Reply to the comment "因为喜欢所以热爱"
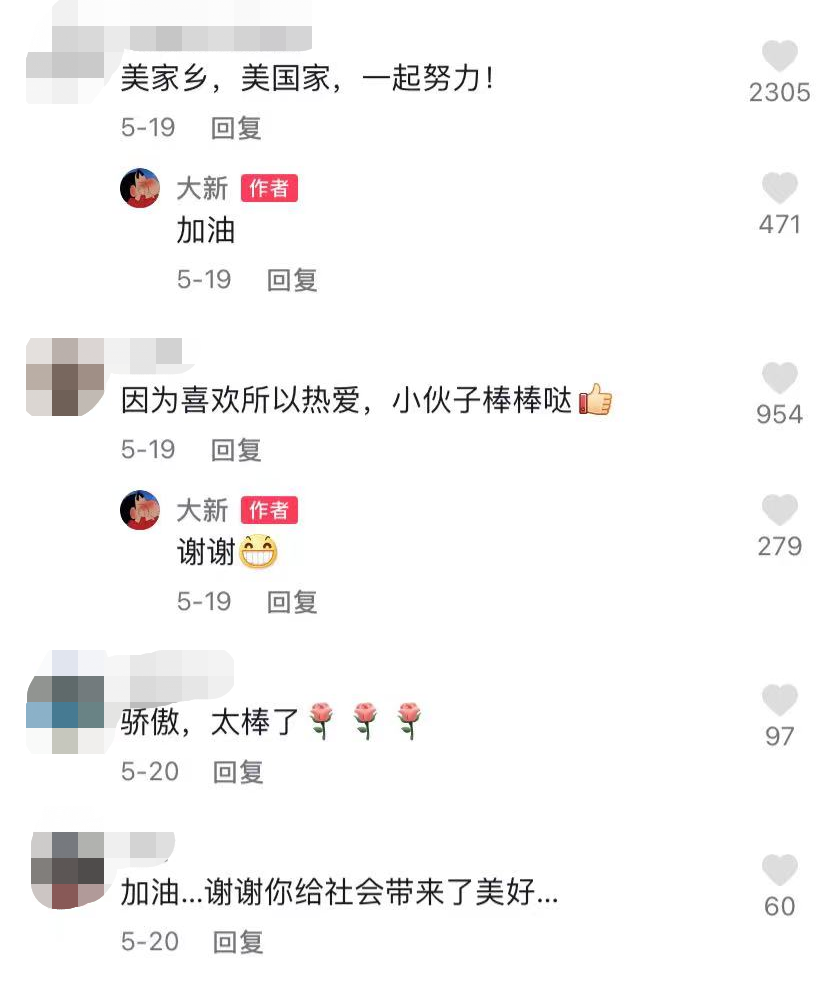 (236, 450)
